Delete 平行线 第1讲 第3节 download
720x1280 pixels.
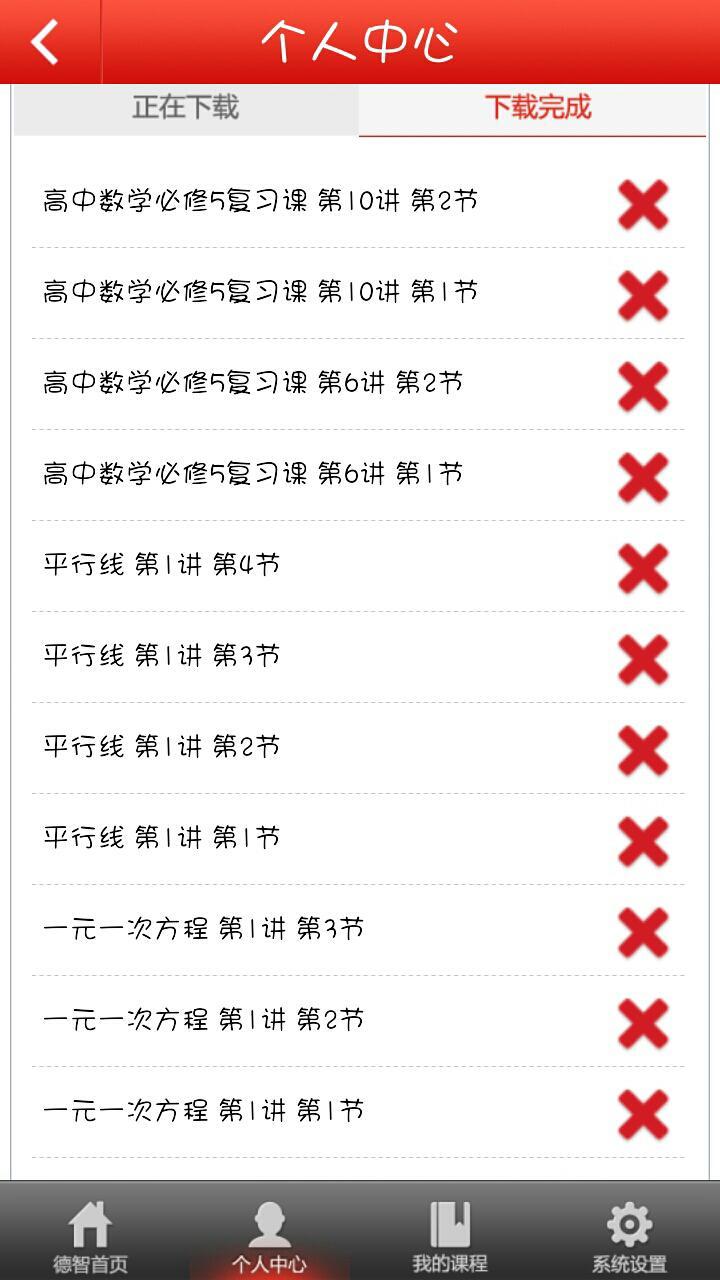642,660
